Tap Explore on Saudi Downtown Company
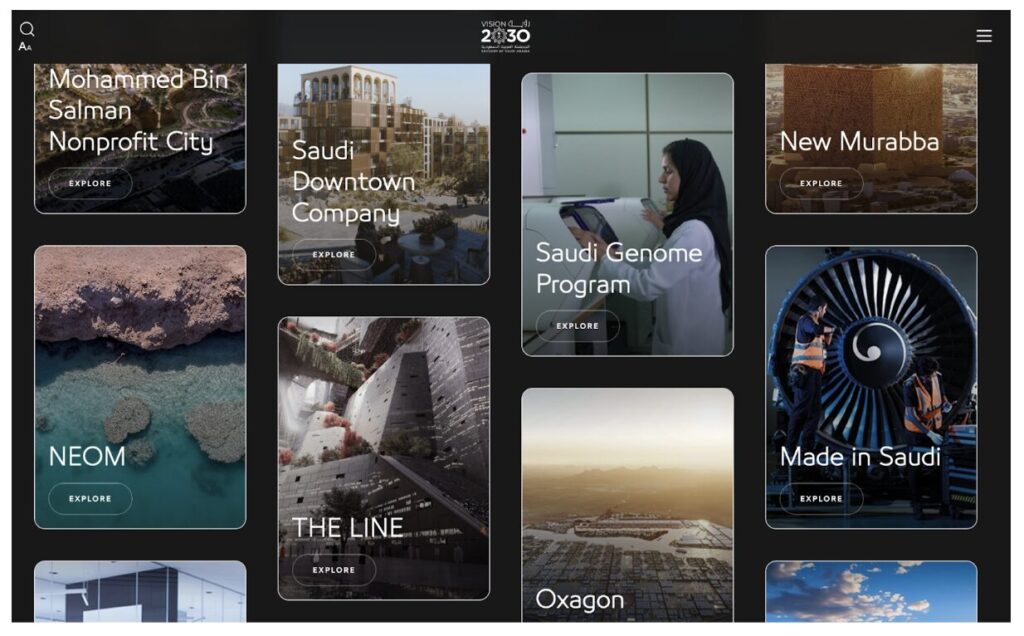The width and height of the screenshot is (1024, 636). point(334,255)
